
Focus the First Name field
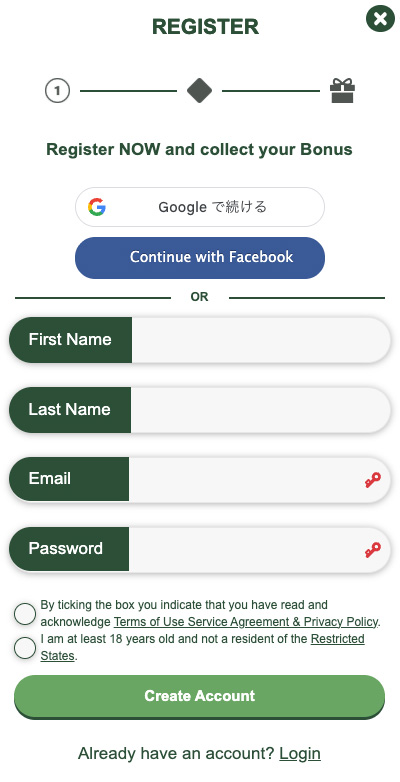click(260, 340)
